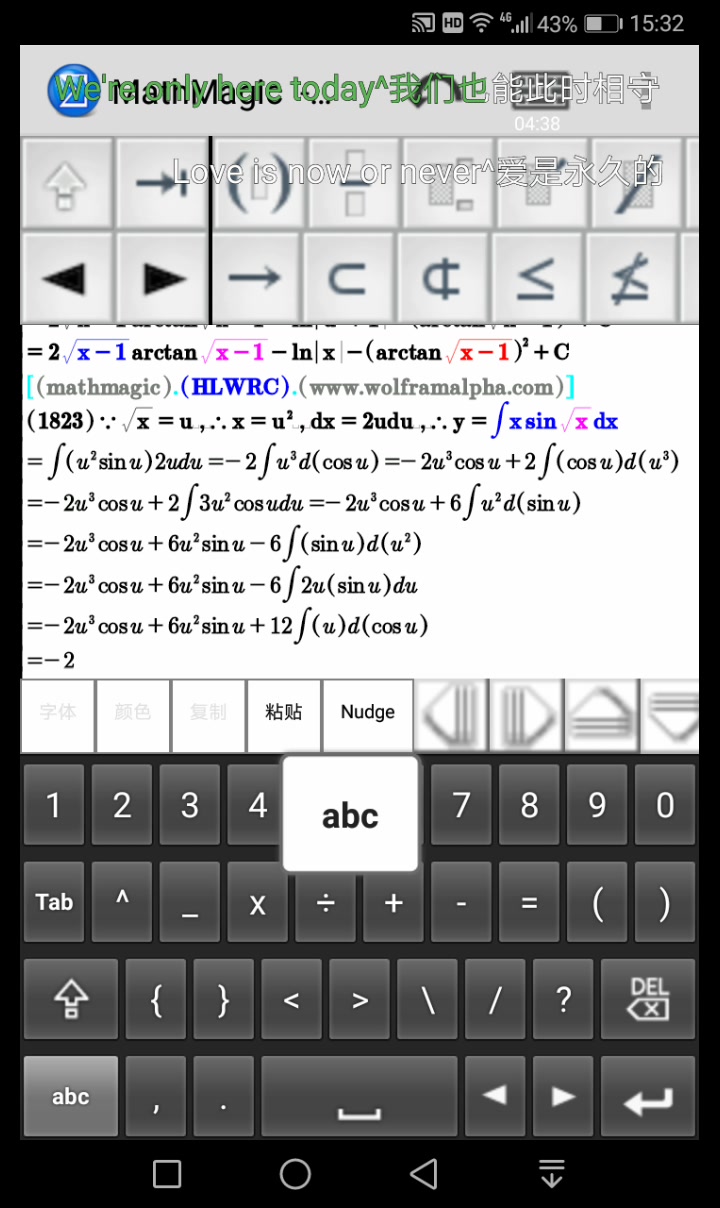This screenshot has height=1208, width=720.
Task: Switch keyboard to abc letters
Action: point(70,1096)
